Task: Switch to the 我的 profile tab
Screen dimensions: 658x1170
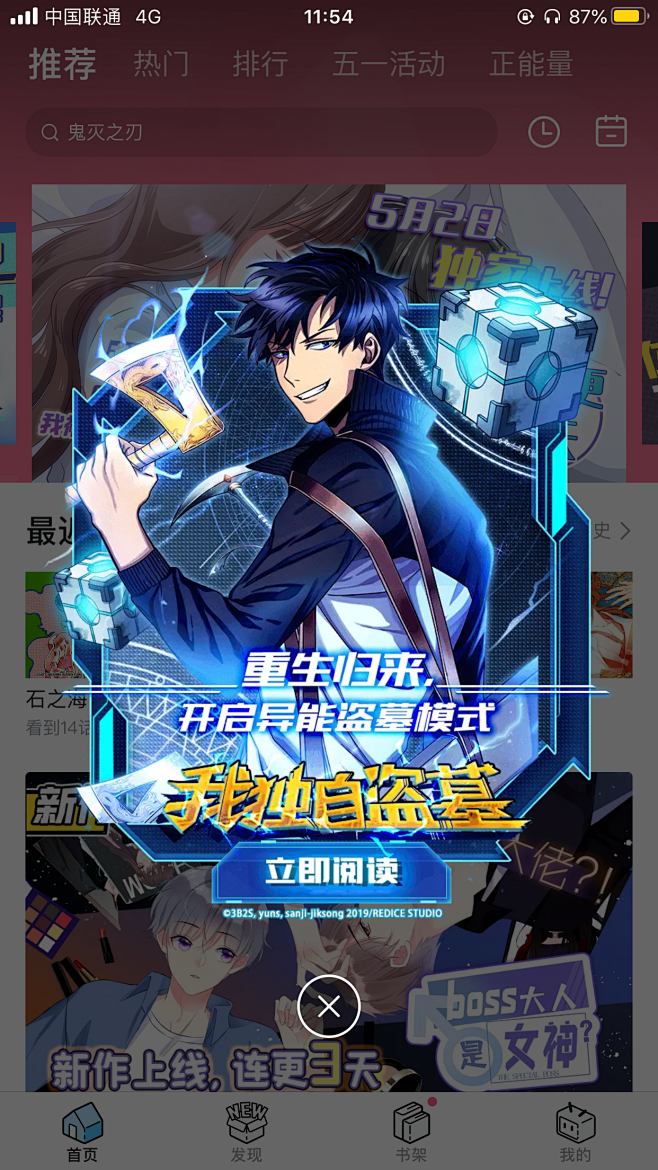Action: [x=575, y=1132]
